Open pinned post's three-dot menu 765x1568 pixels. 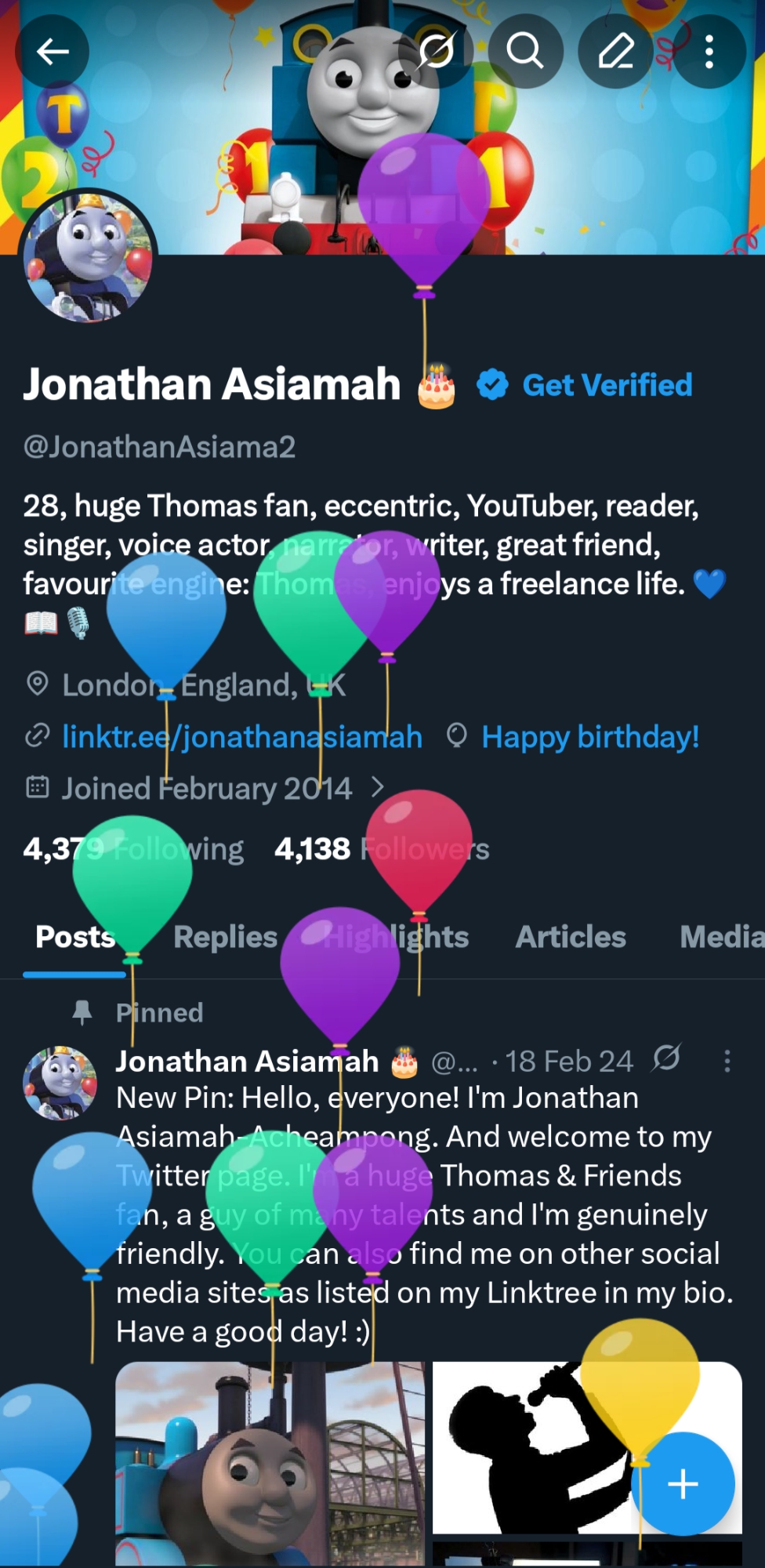(x=727, y=1061)
